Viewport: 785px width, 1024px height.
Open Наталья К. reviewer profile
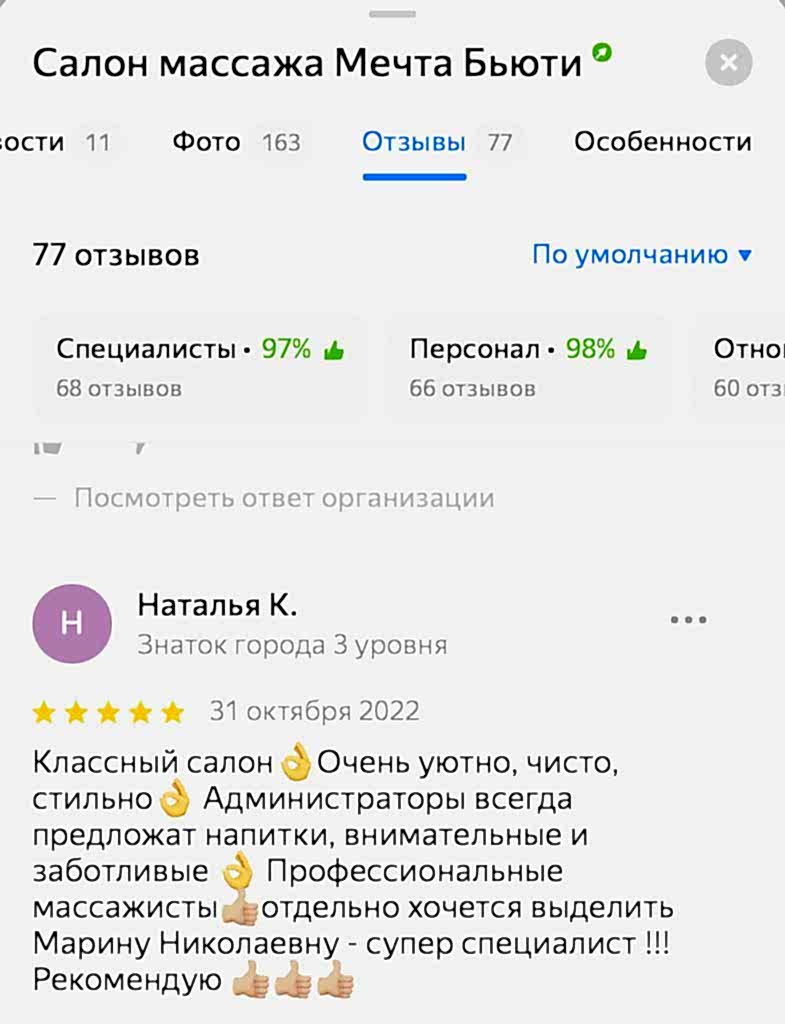pyautogui.click(x=217, y=606)
